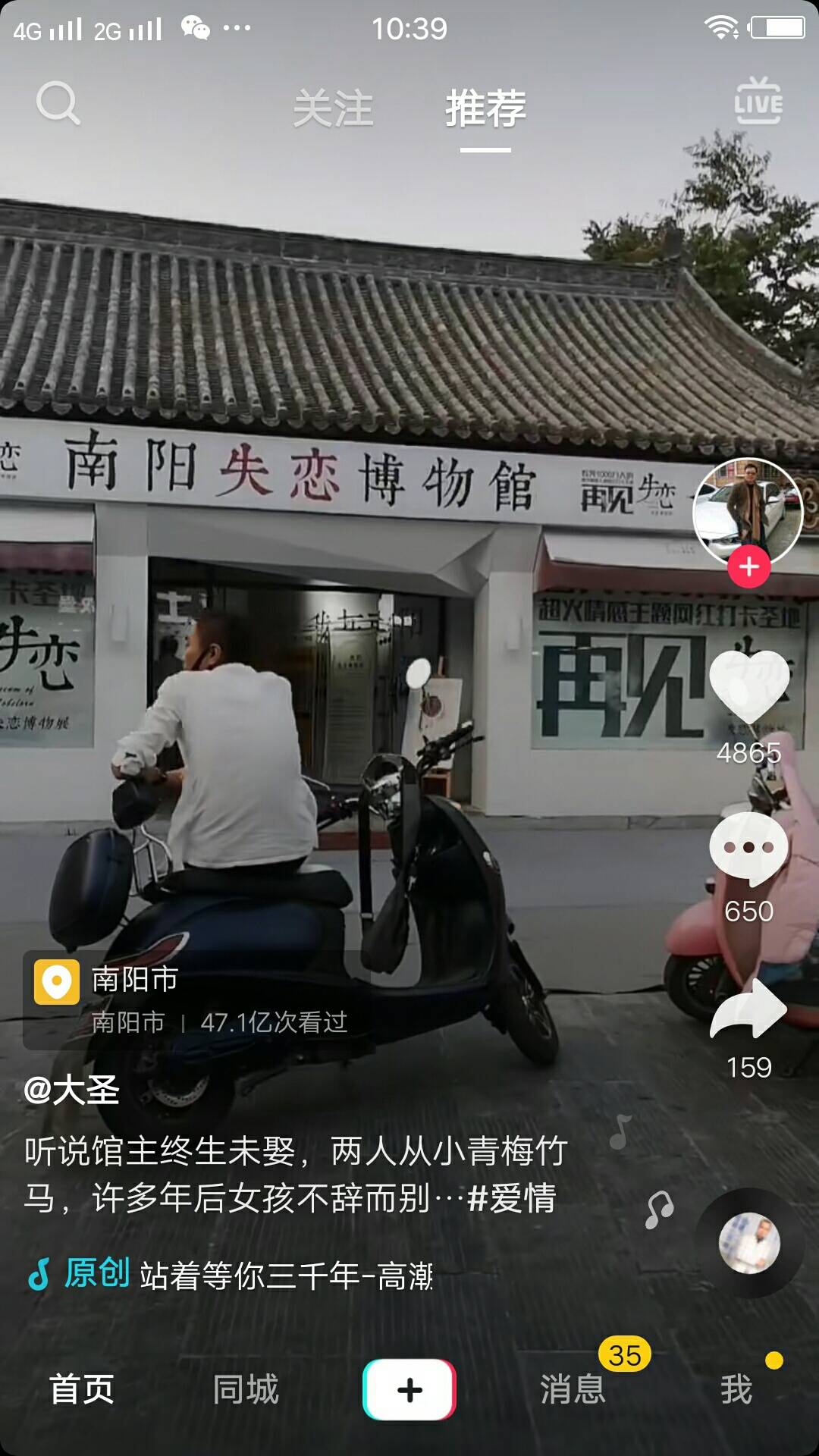
Task: Switch to the 同城 tab
Action: point(246,1389)
